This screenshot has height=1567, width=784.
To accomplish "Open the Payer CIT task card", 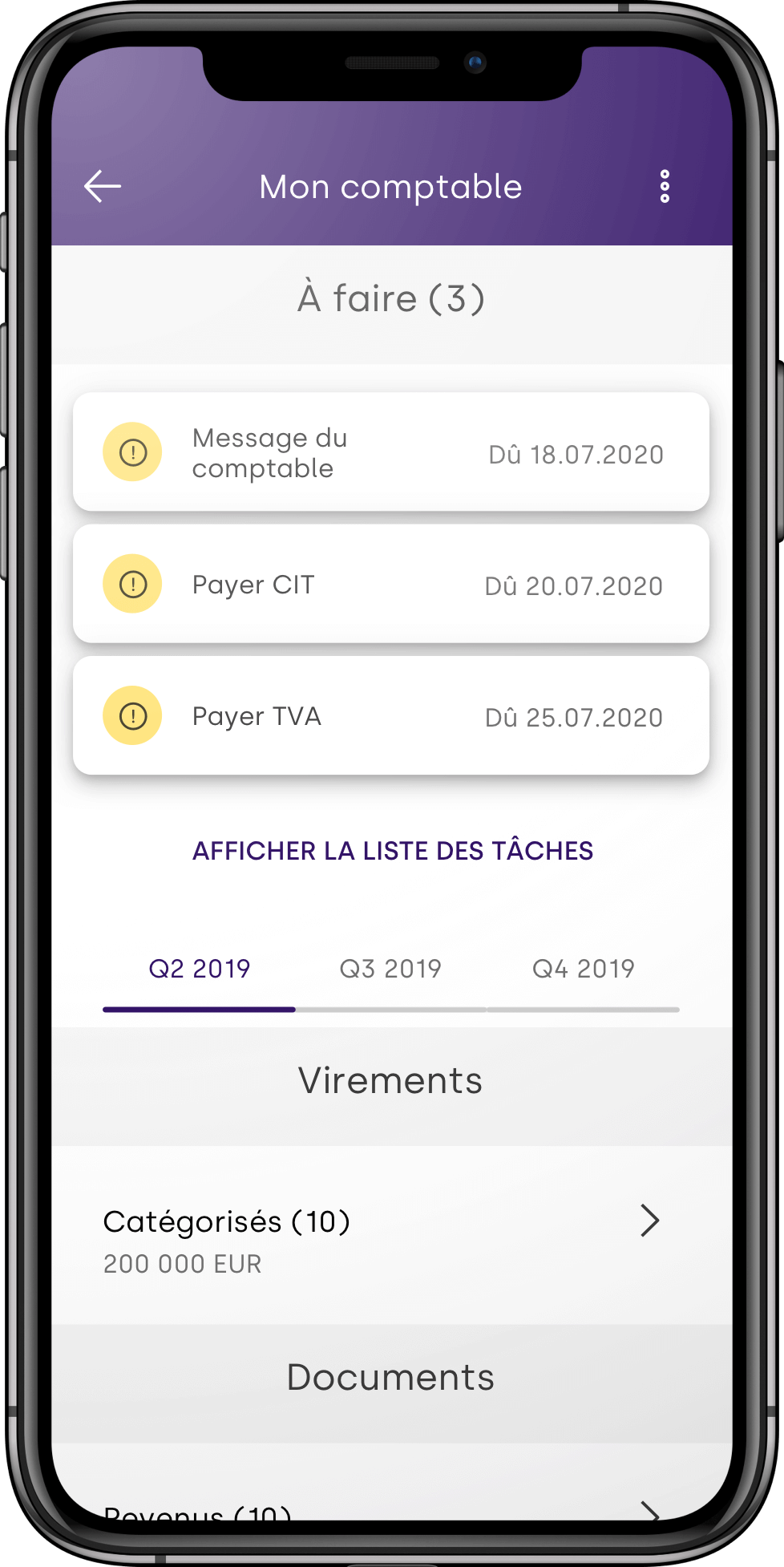I will click(390, 585).
